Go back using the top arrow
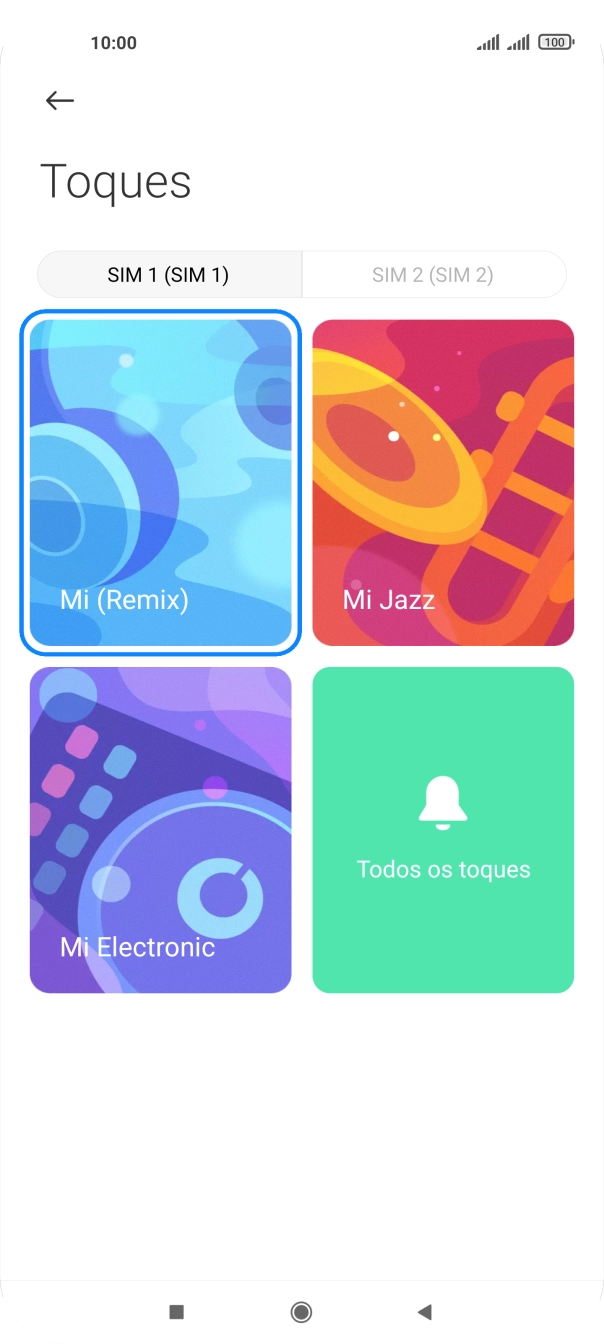This screenshot has height=1344, width=604. (x=60, y=100)
